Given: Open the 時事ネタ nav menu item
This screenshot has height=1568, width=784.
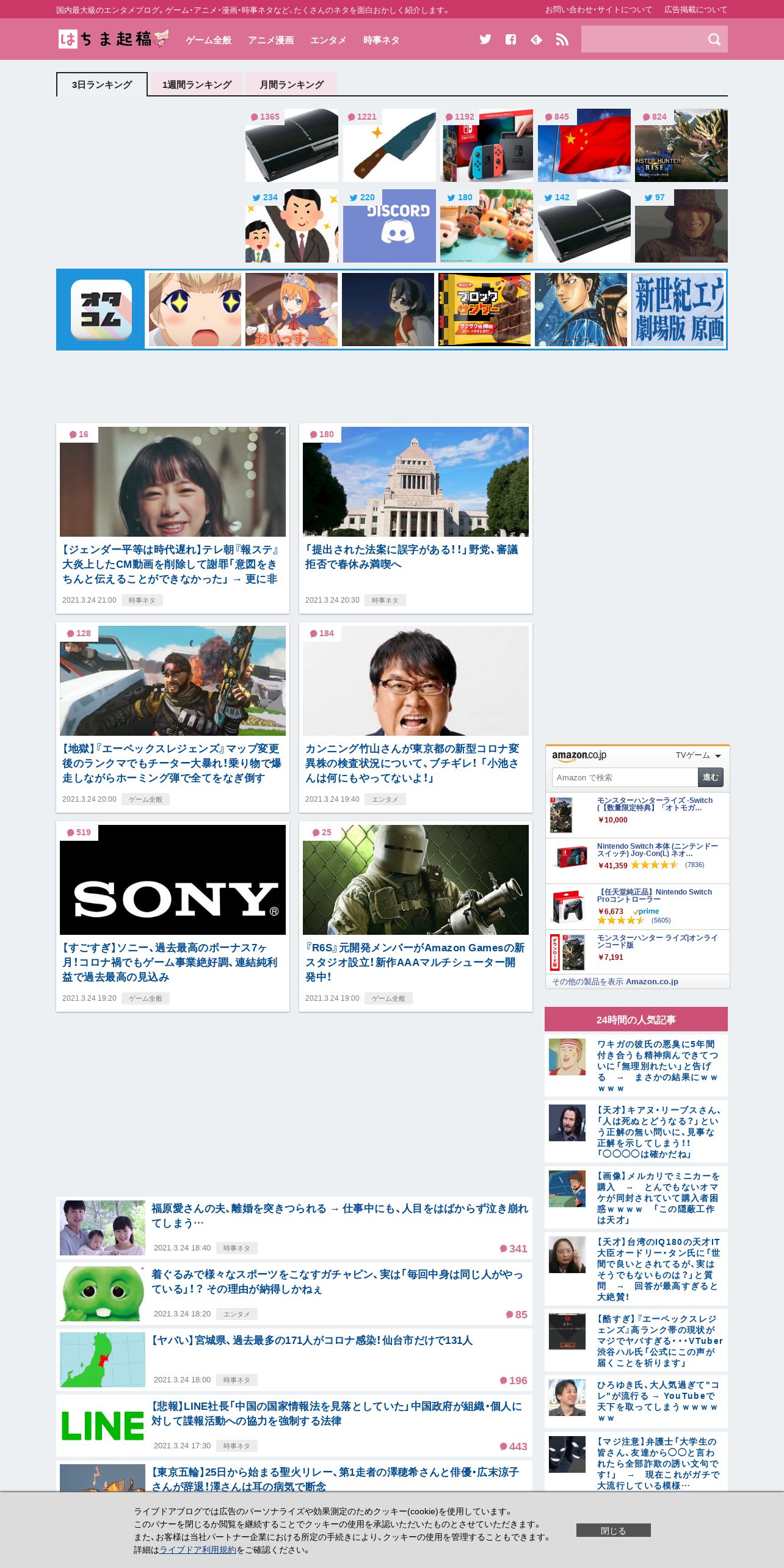Looking at the screenshot, I should coord(382,40).
